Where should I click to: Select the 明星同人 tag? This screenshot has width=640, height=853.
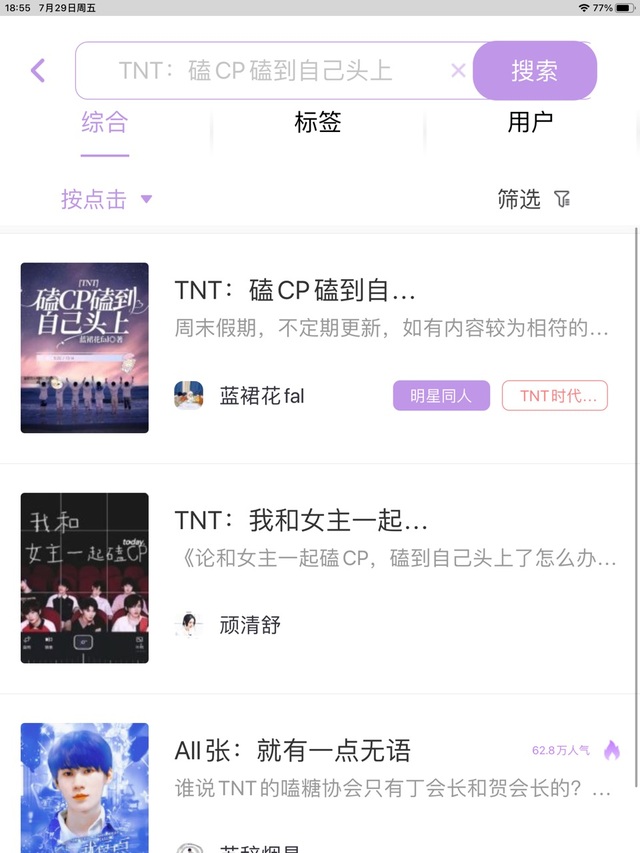[441, 396]
